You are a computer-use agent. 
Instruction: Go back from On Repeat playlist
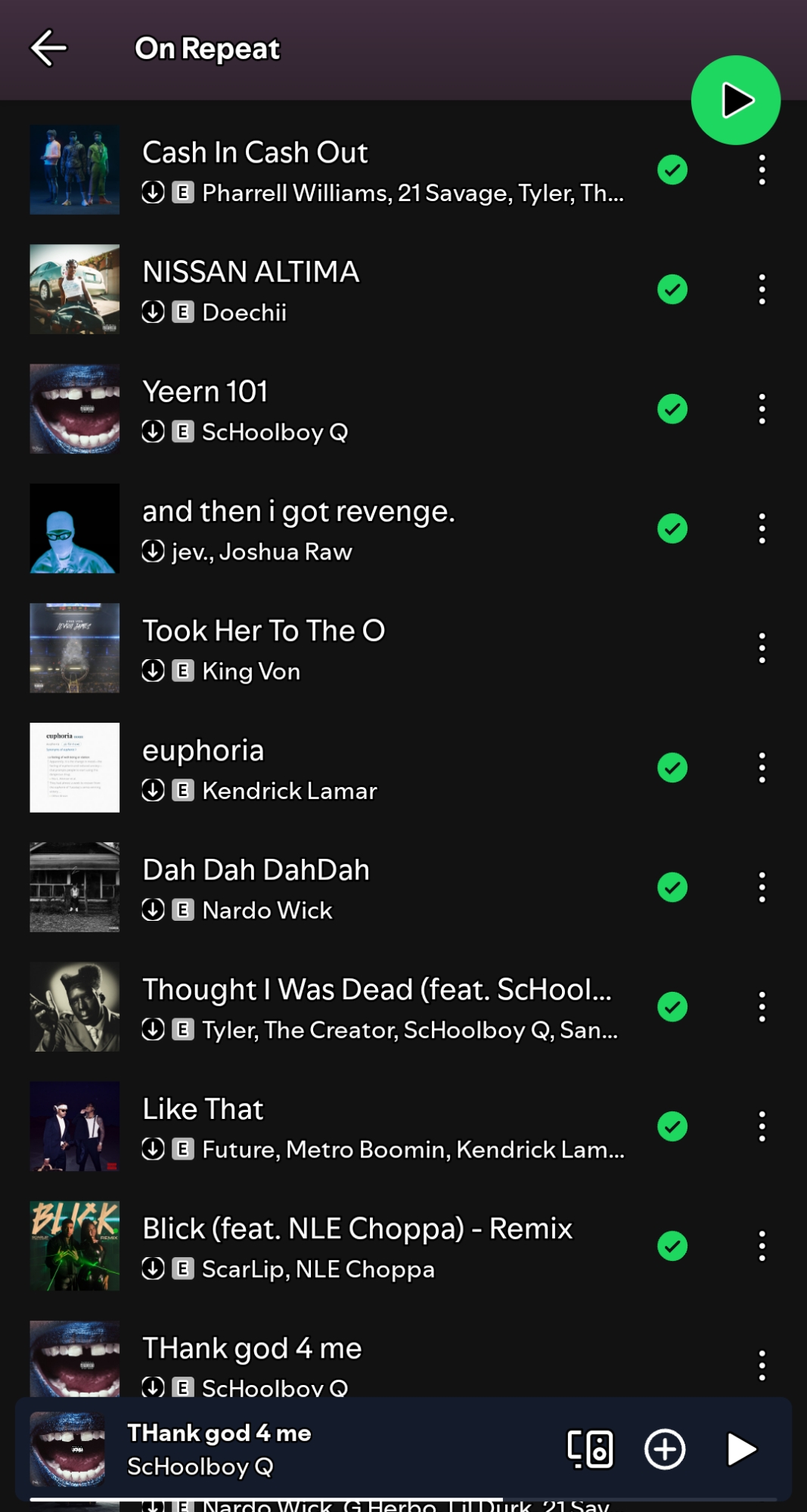click(48, 48)
